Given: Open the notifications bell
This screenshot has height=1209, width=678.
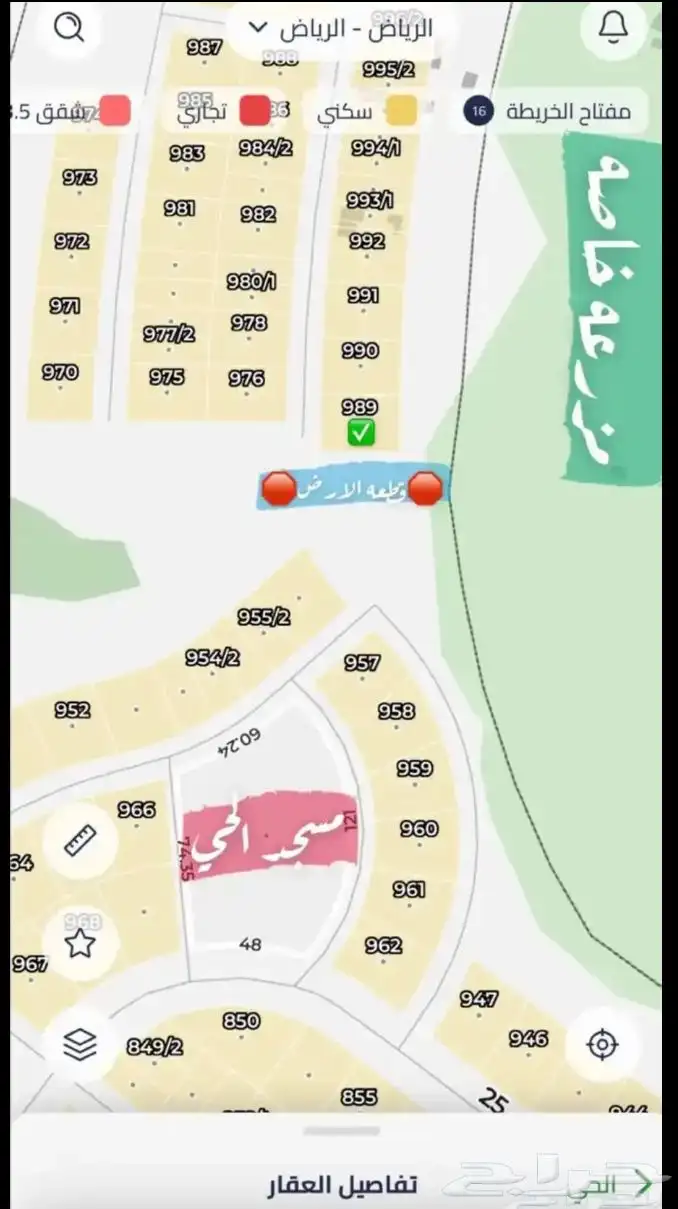Looking at the screenshot, I should click(x=612, y=28).
